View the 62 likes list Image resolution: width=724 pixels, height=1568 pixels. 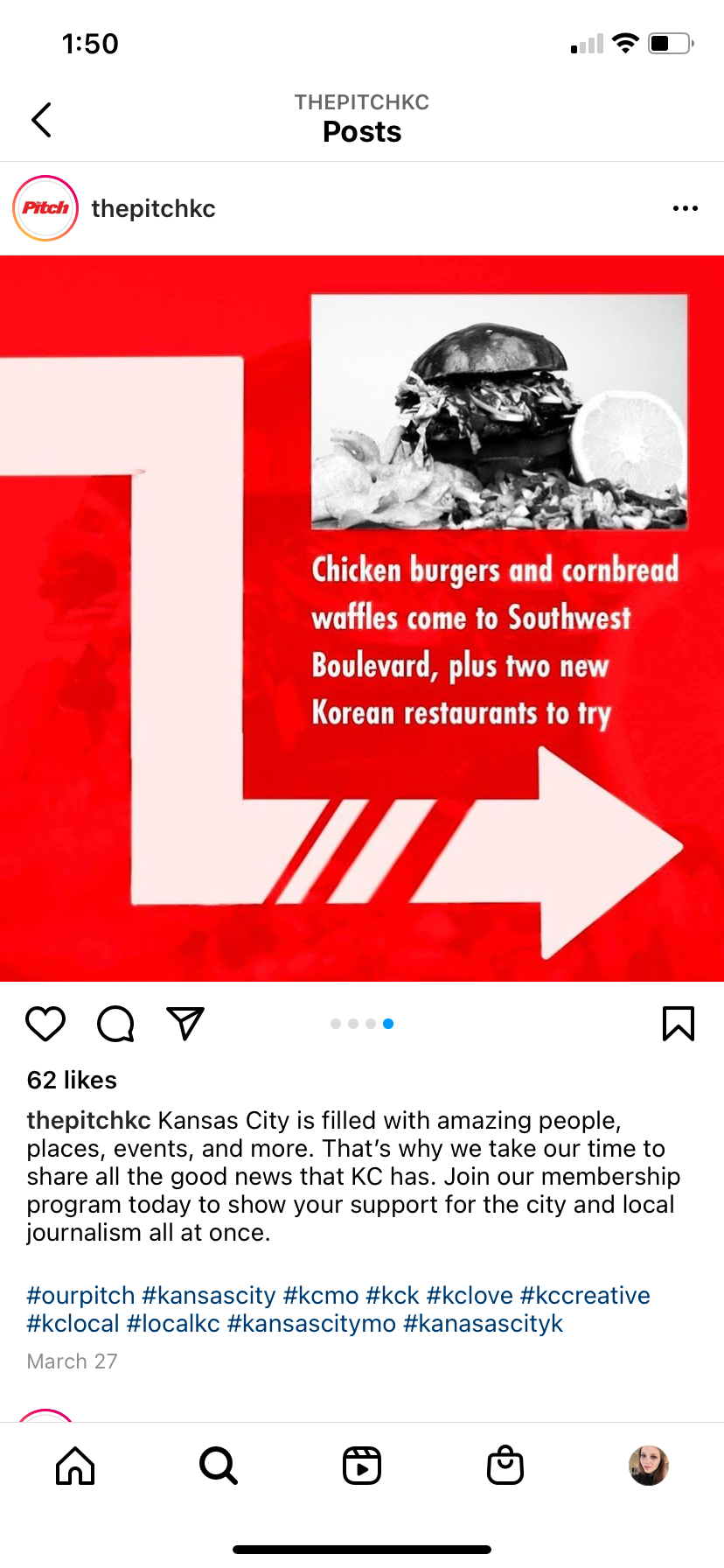[72, 1080]
